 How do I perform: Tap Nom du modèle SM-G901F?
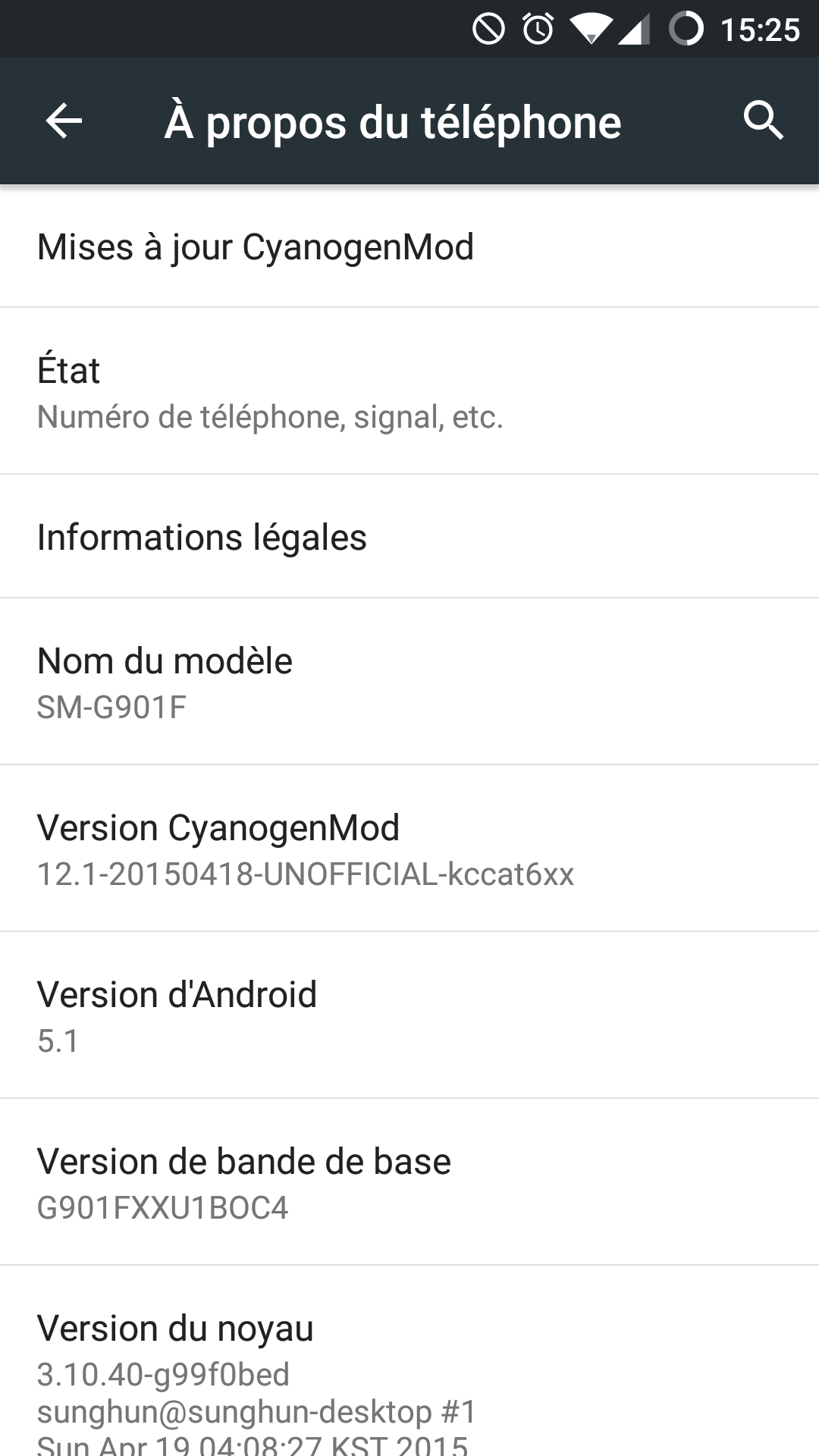[x=409, y=680]
